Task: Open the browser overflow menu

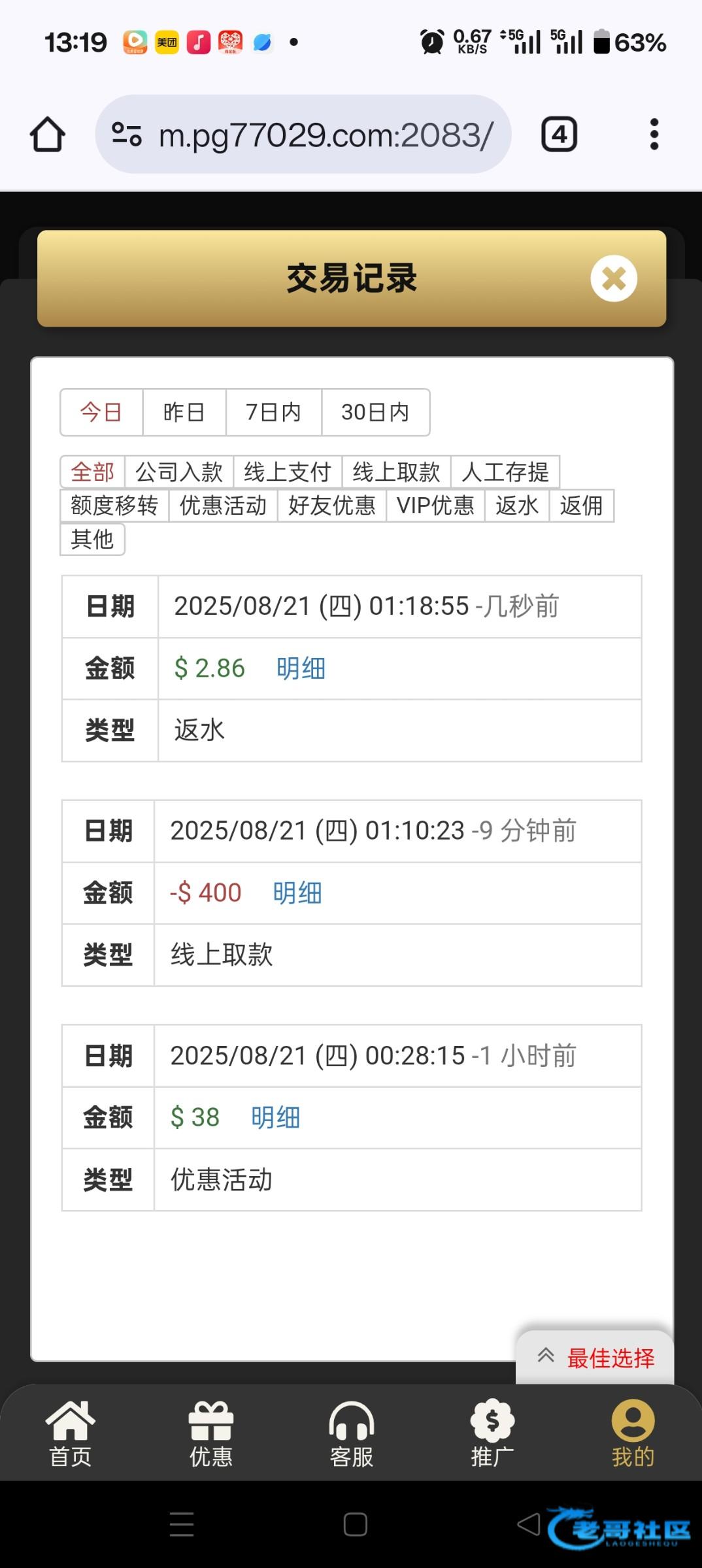Action: click(x=654, y=135)
